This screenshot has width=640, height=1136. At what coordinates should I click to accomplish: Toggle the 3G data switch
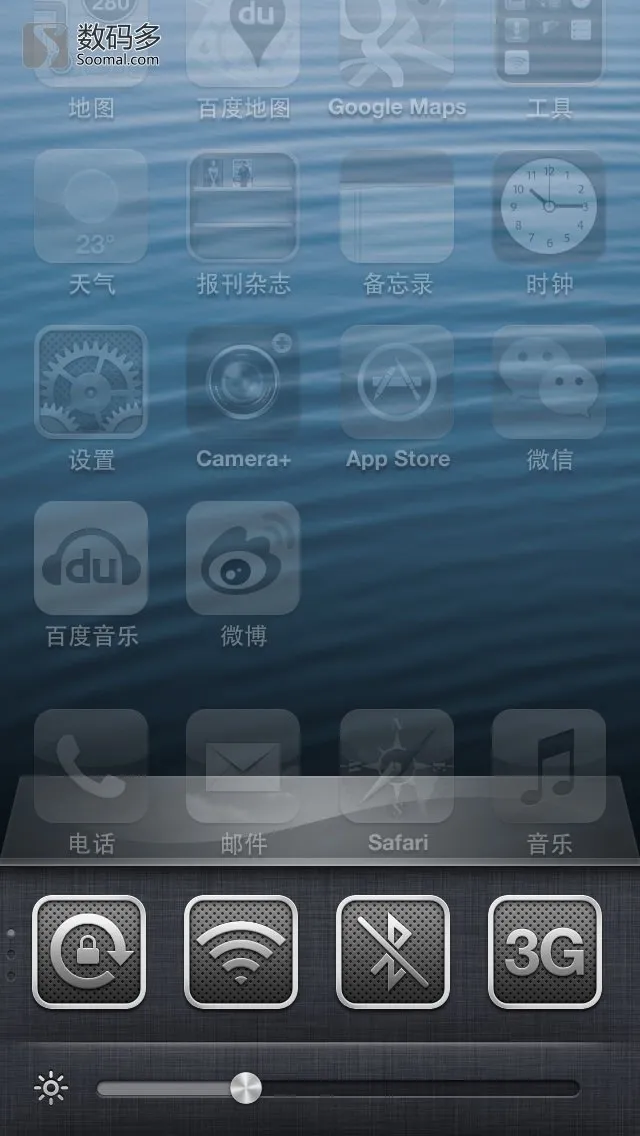pos(545,951)
